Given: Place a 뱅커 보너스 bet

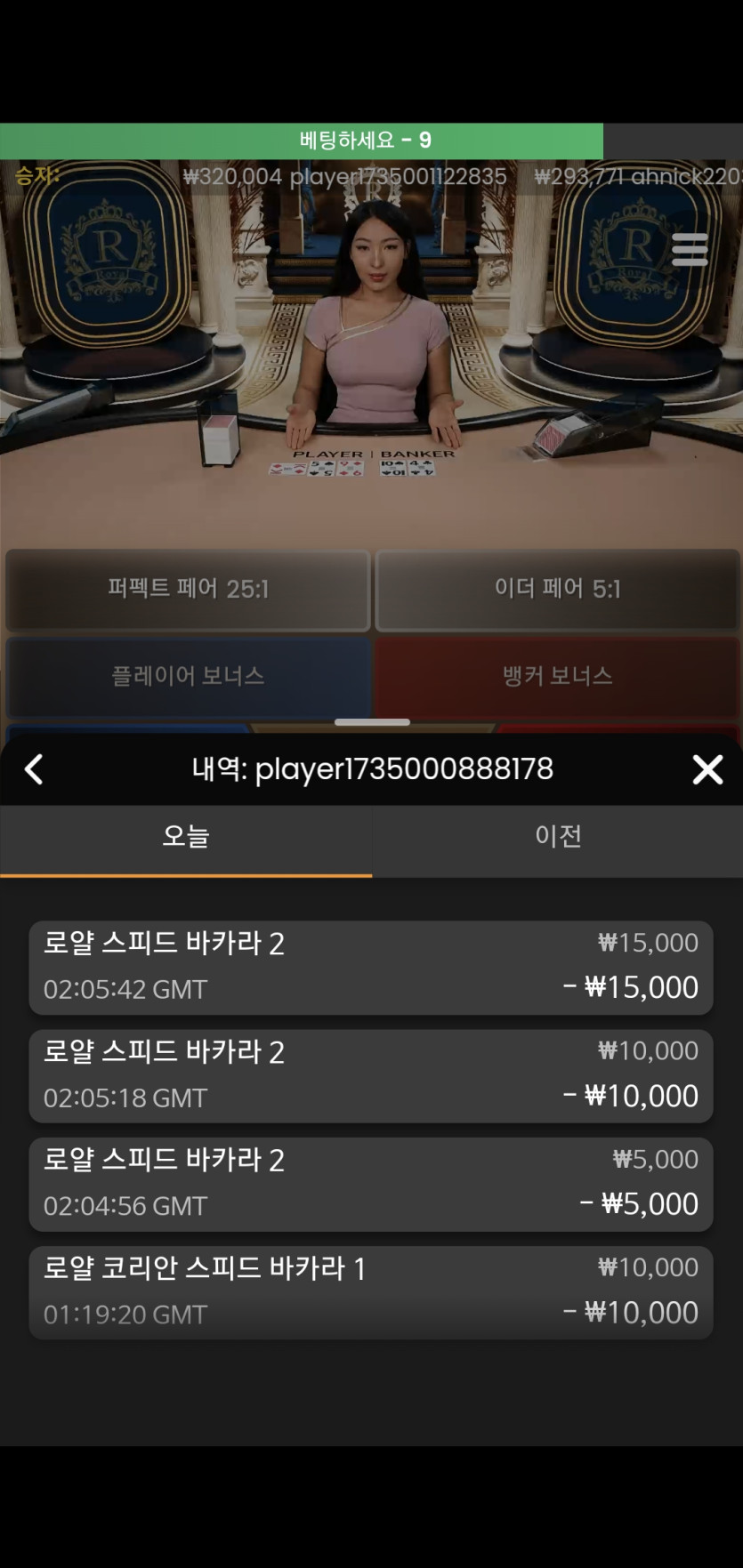Looking at the screenshot, I should (x=557, y=676).
